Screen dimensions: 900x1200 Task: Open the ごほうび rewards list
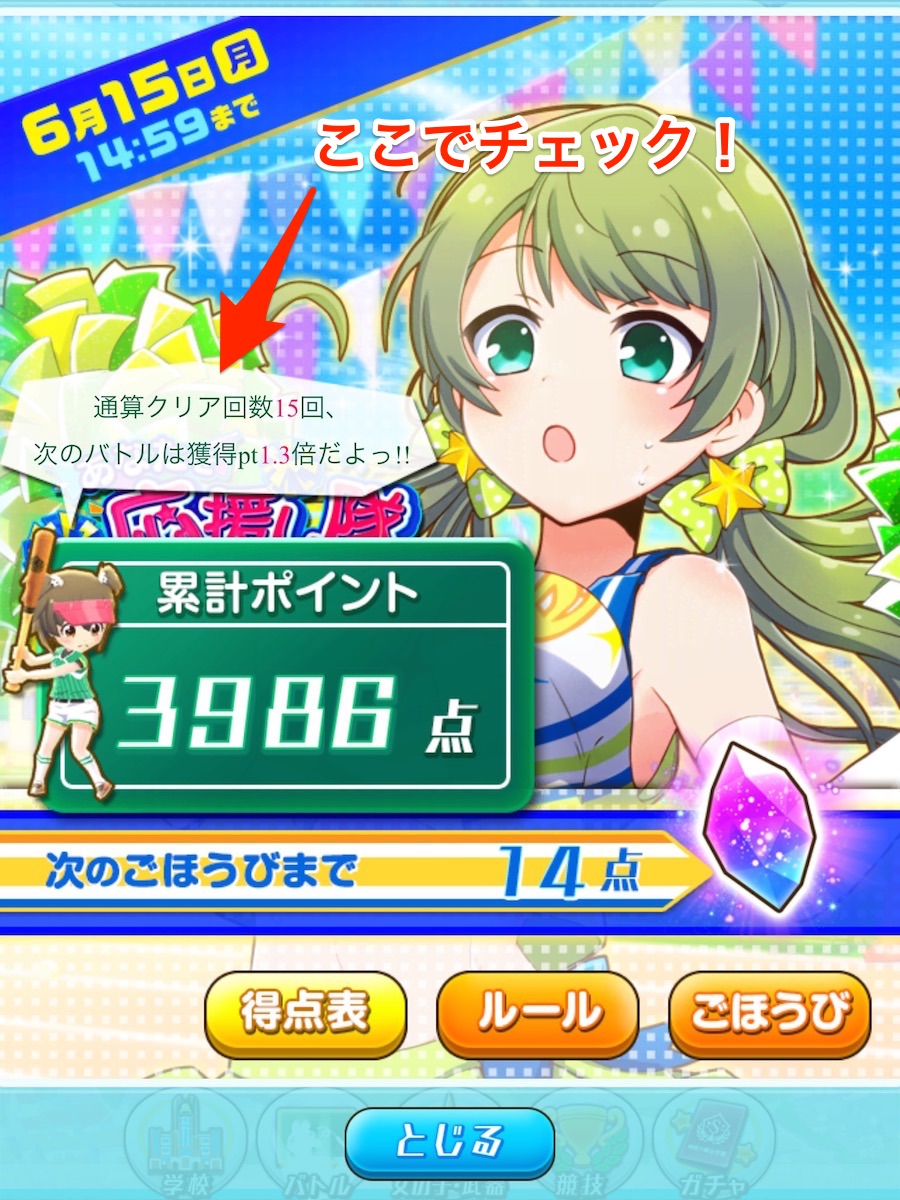pos(769,1014)
